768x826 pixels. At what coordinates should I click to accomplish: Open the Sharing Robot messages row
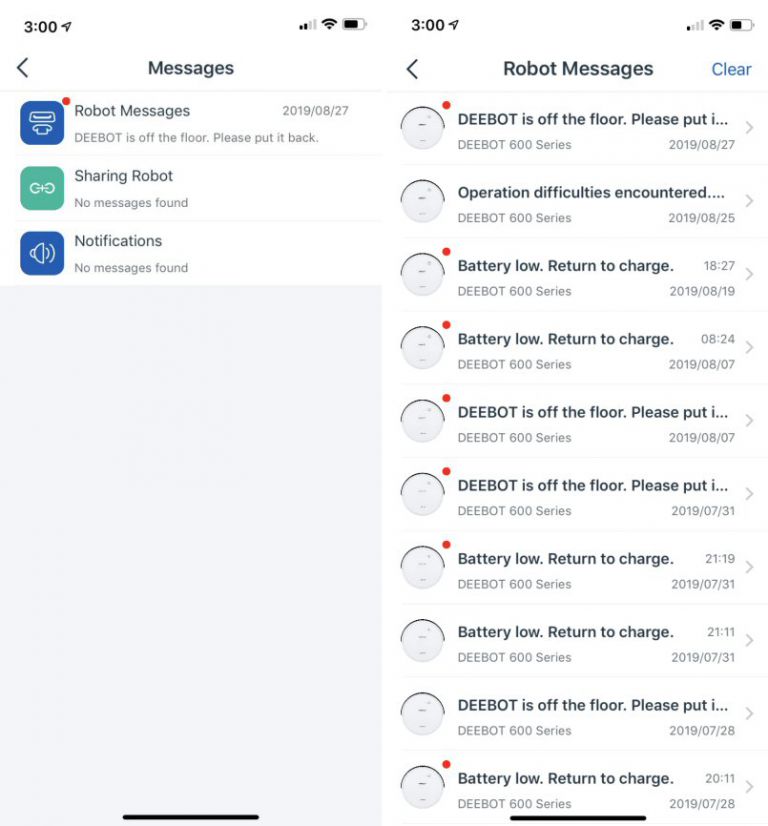pyautogui.click(x=190, y=188)
